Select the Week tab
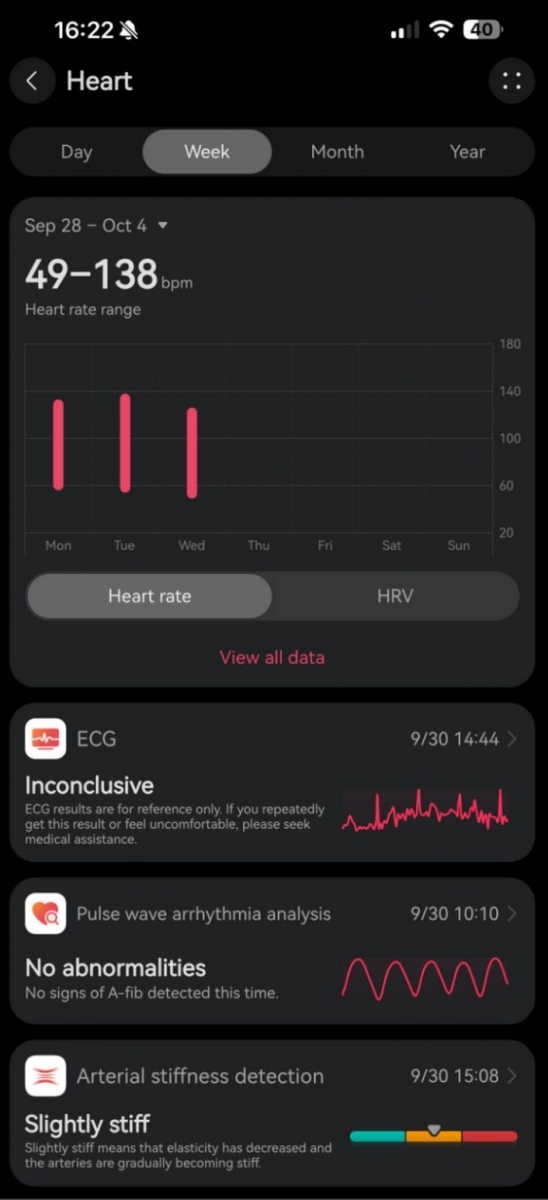This screenshot has height=1200, width=548. 207,152
